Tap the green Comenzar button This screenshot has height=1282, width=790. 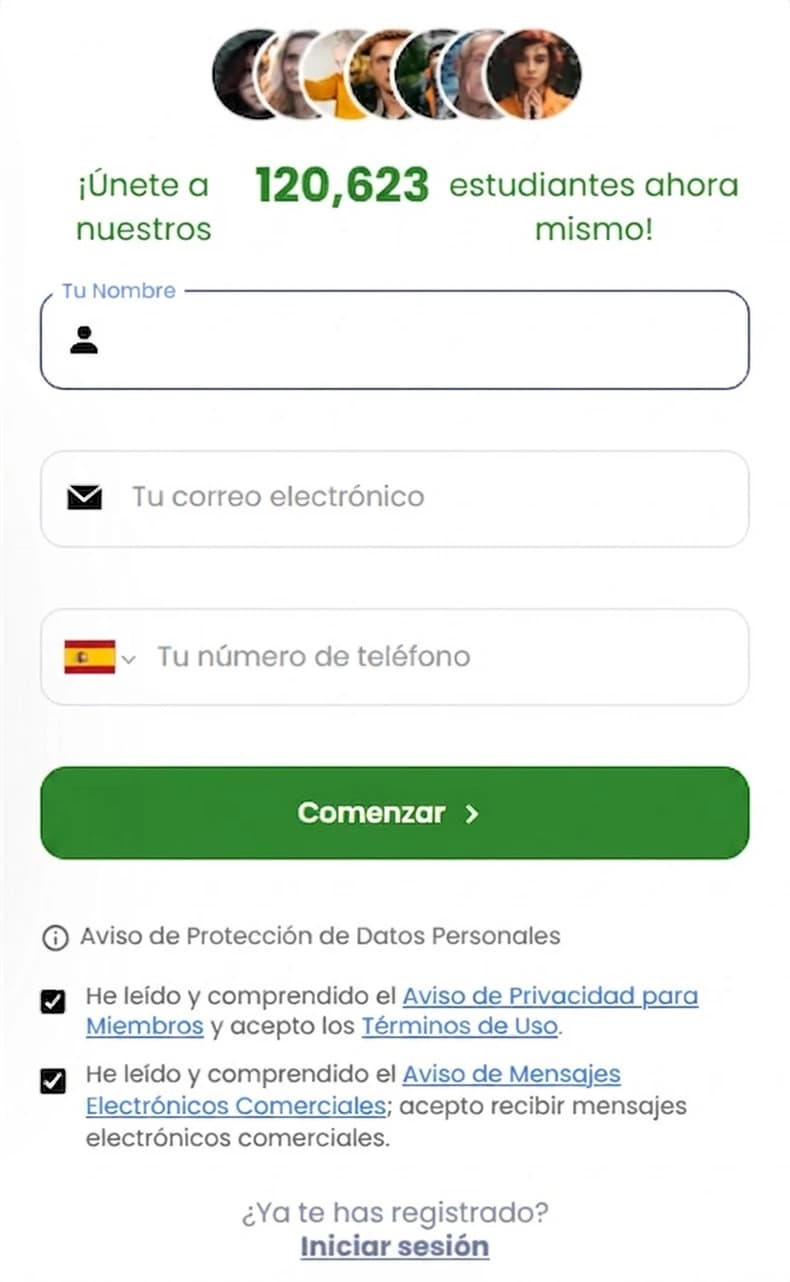394,812
